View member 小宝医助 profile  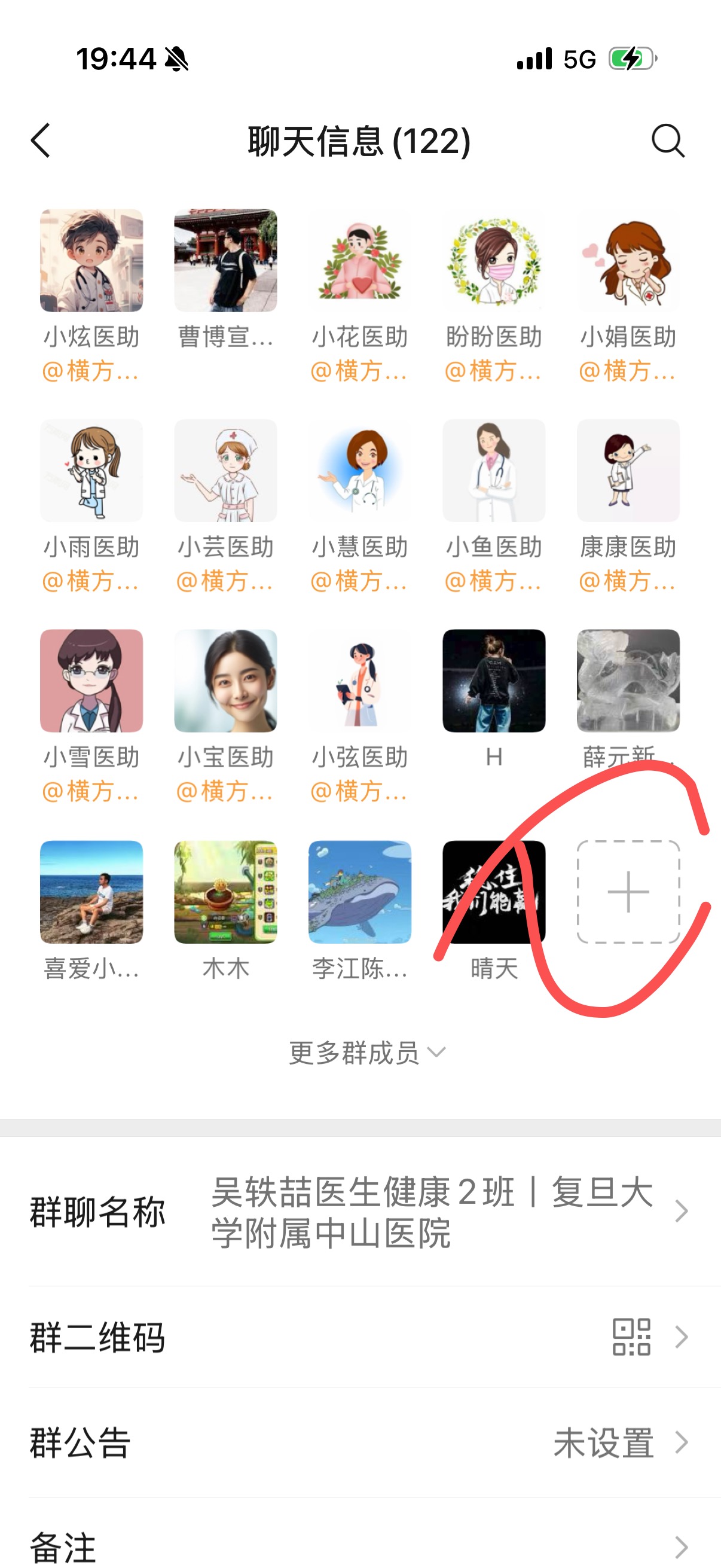226,681
